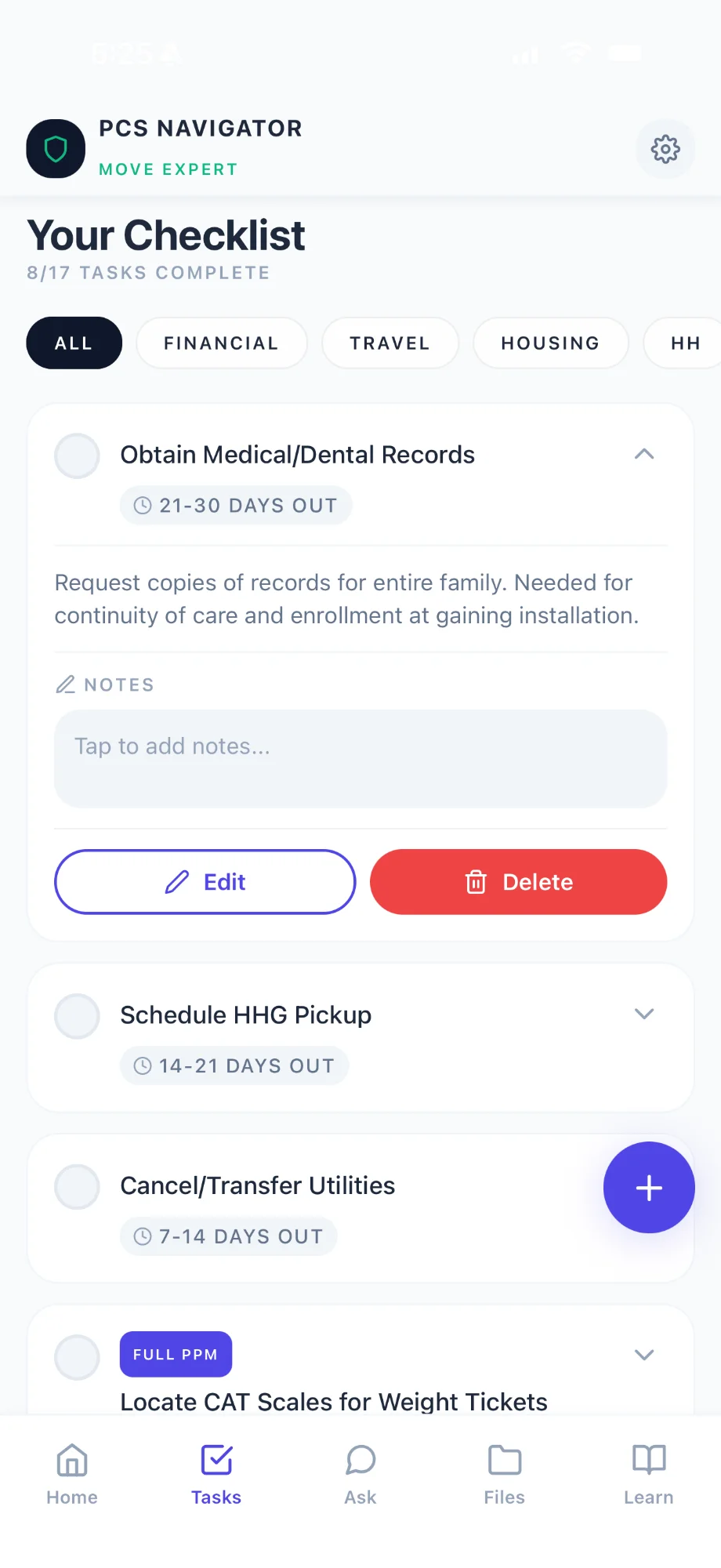Click the 8/17 tasks complete progress text

pos(148,273)
